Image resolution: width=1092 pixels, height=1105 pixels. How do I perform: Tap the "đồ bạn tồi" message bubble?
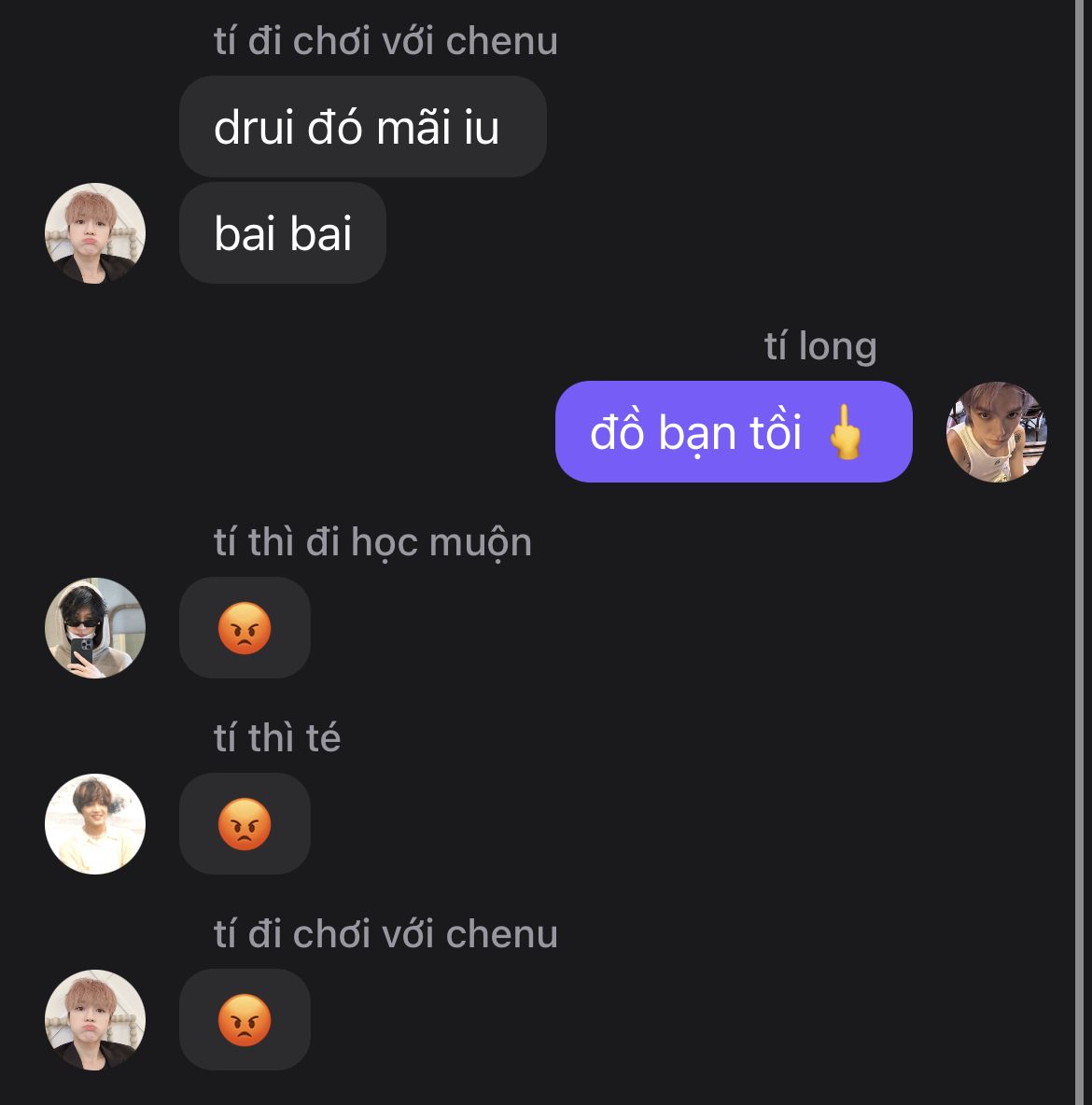point(733,432)
